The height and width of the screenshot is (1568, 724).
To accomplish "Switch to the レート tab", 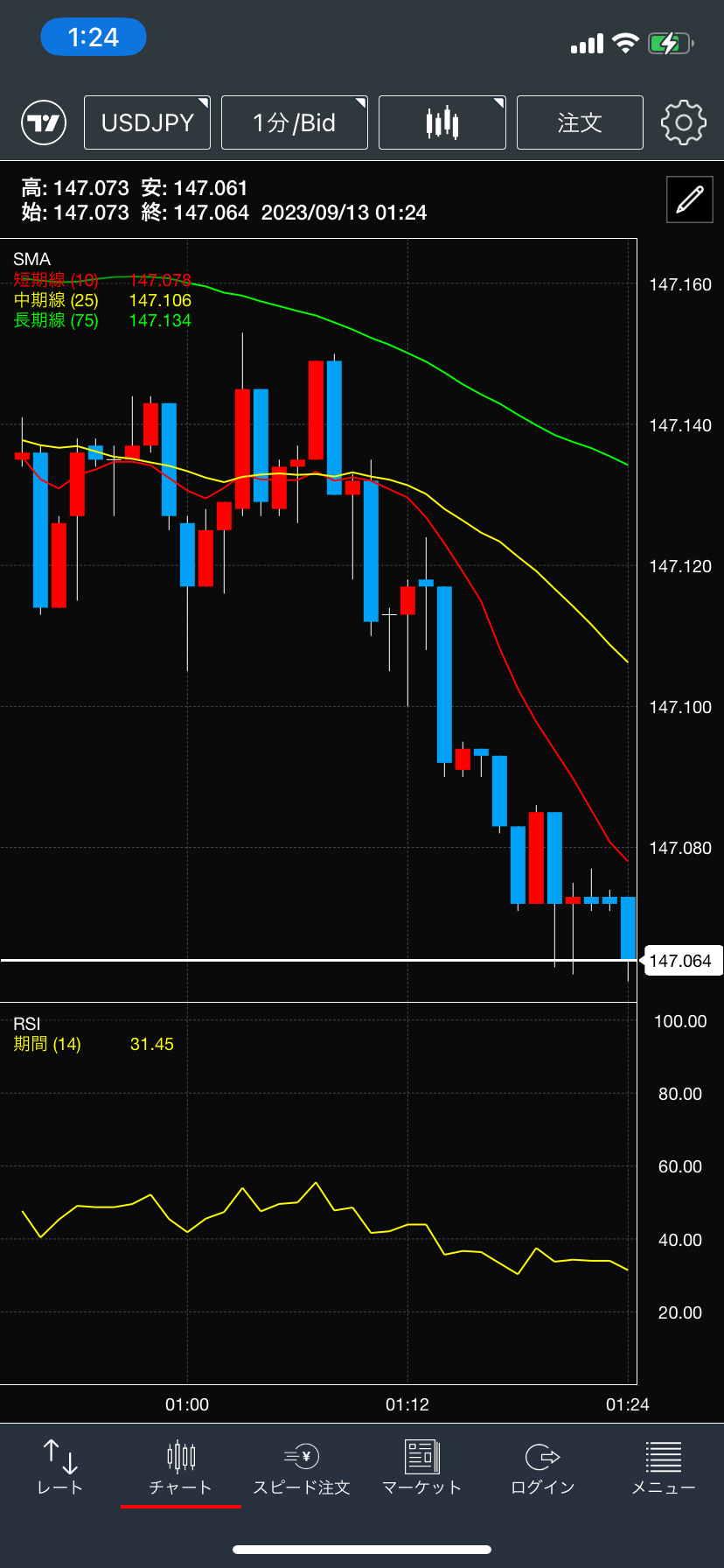I will tap(59, 1467).
